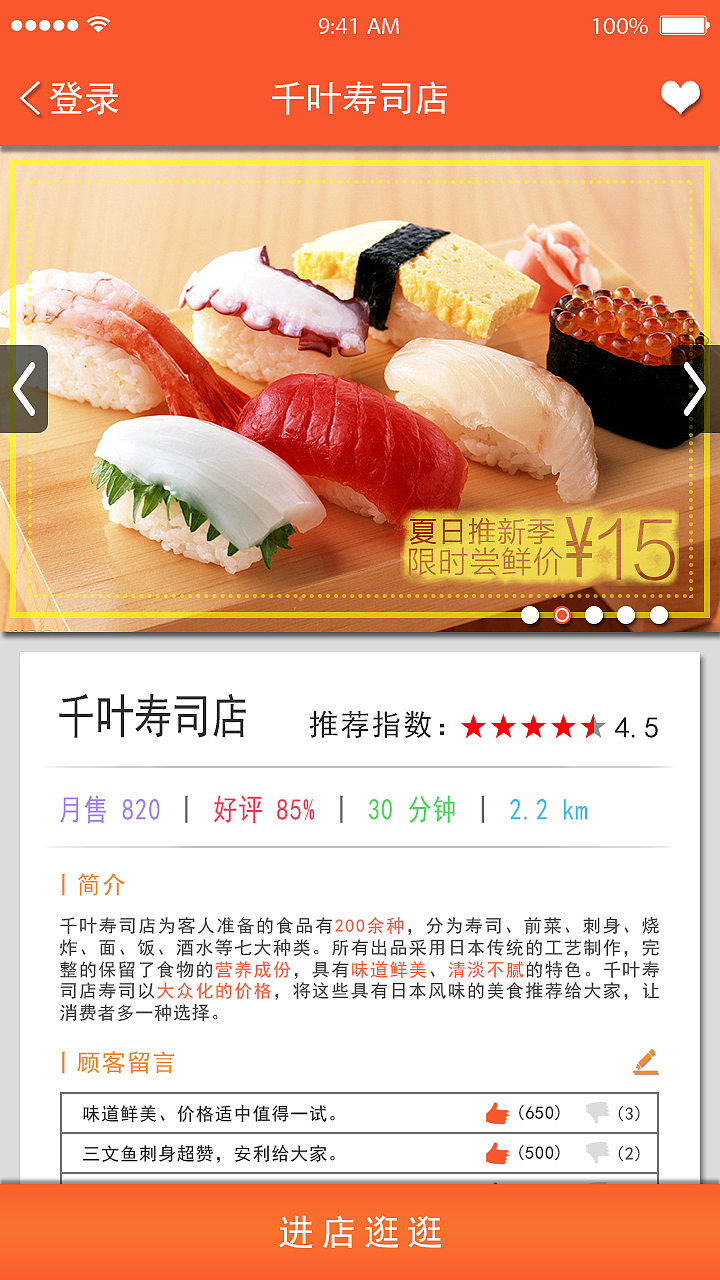Tap the 进店逛逛 button

tap(360, 1232)
